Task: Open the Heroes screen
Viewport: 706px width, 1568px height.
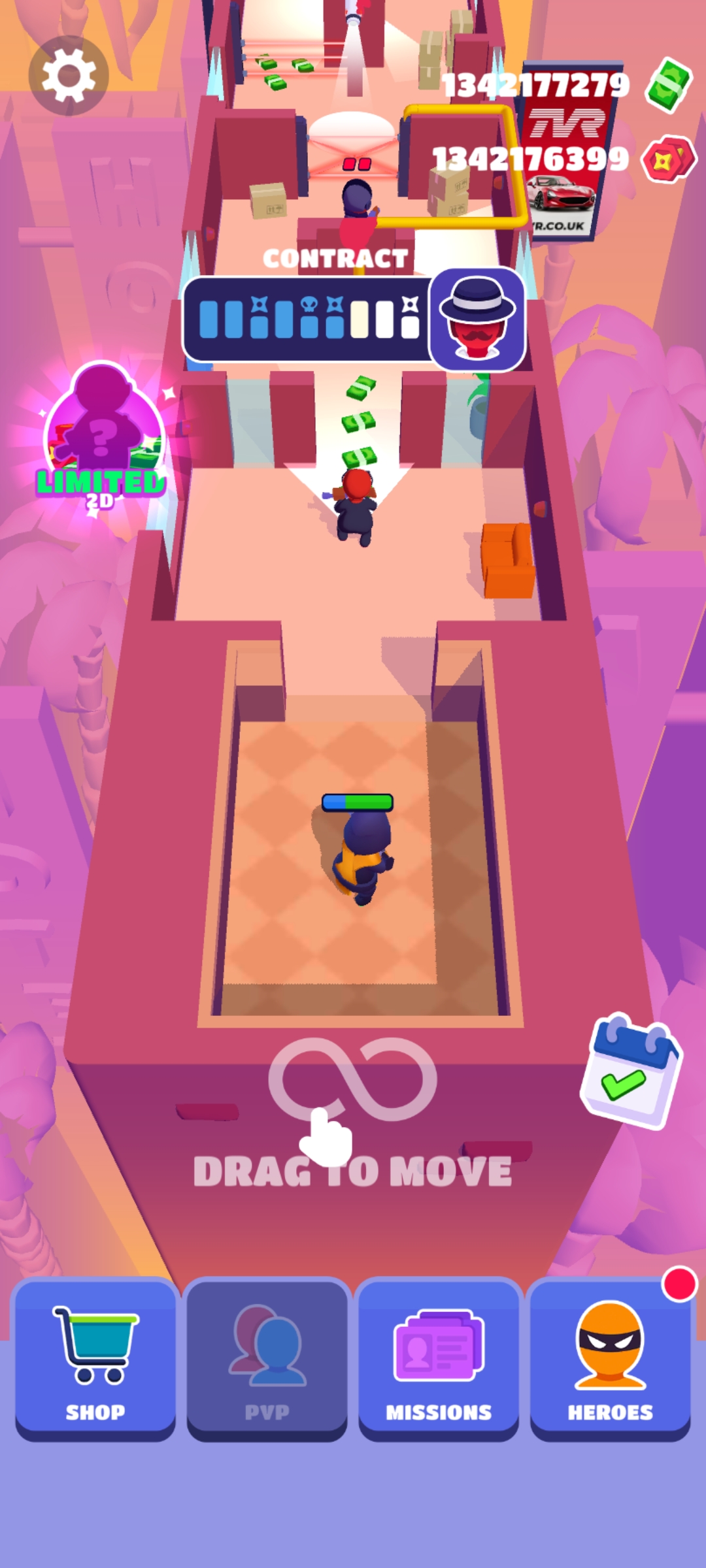Action: (x=610, y=1360)
